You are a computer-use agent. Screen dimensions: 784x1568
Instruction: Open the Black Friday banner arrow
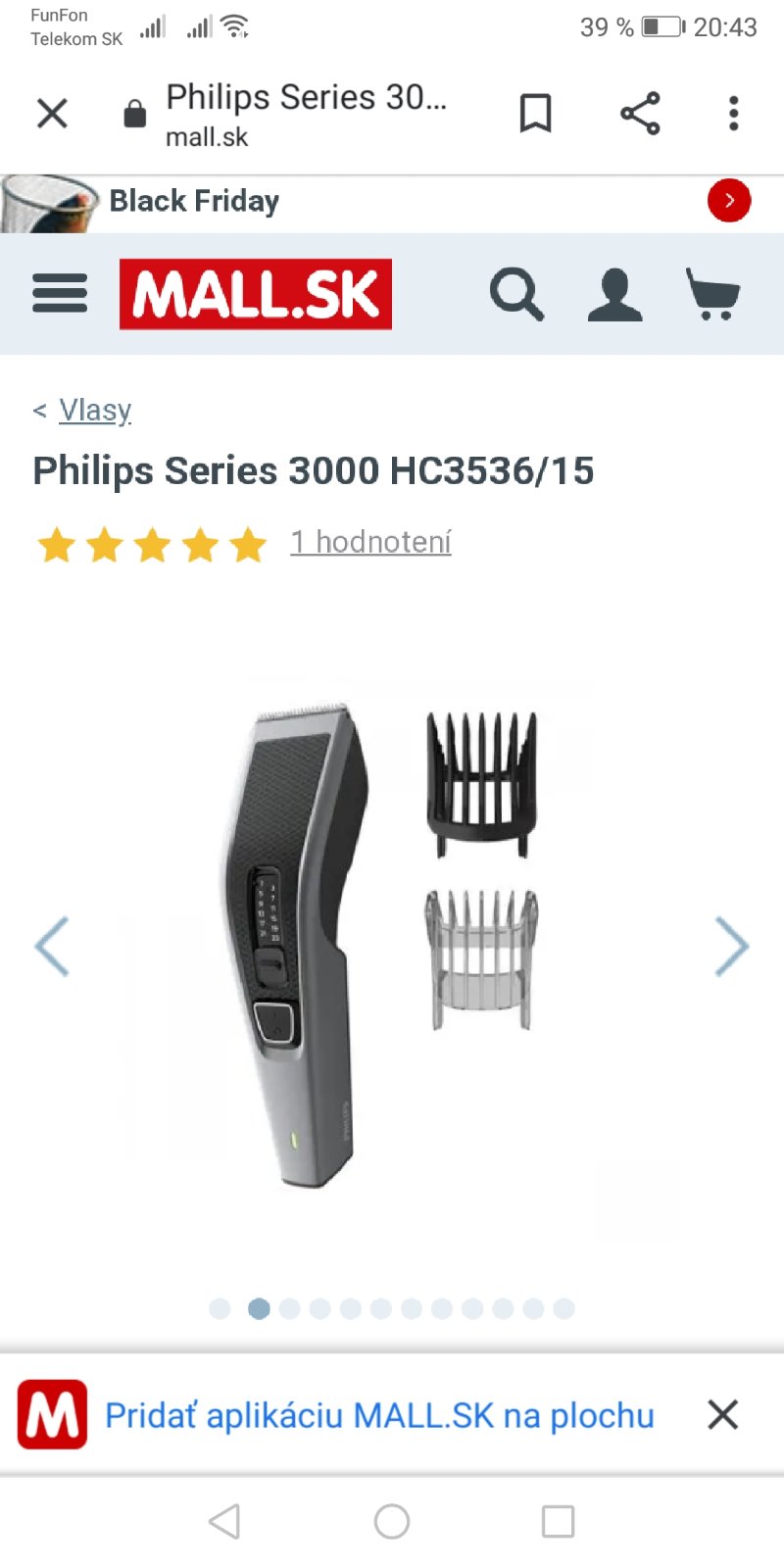coord(729,201)
